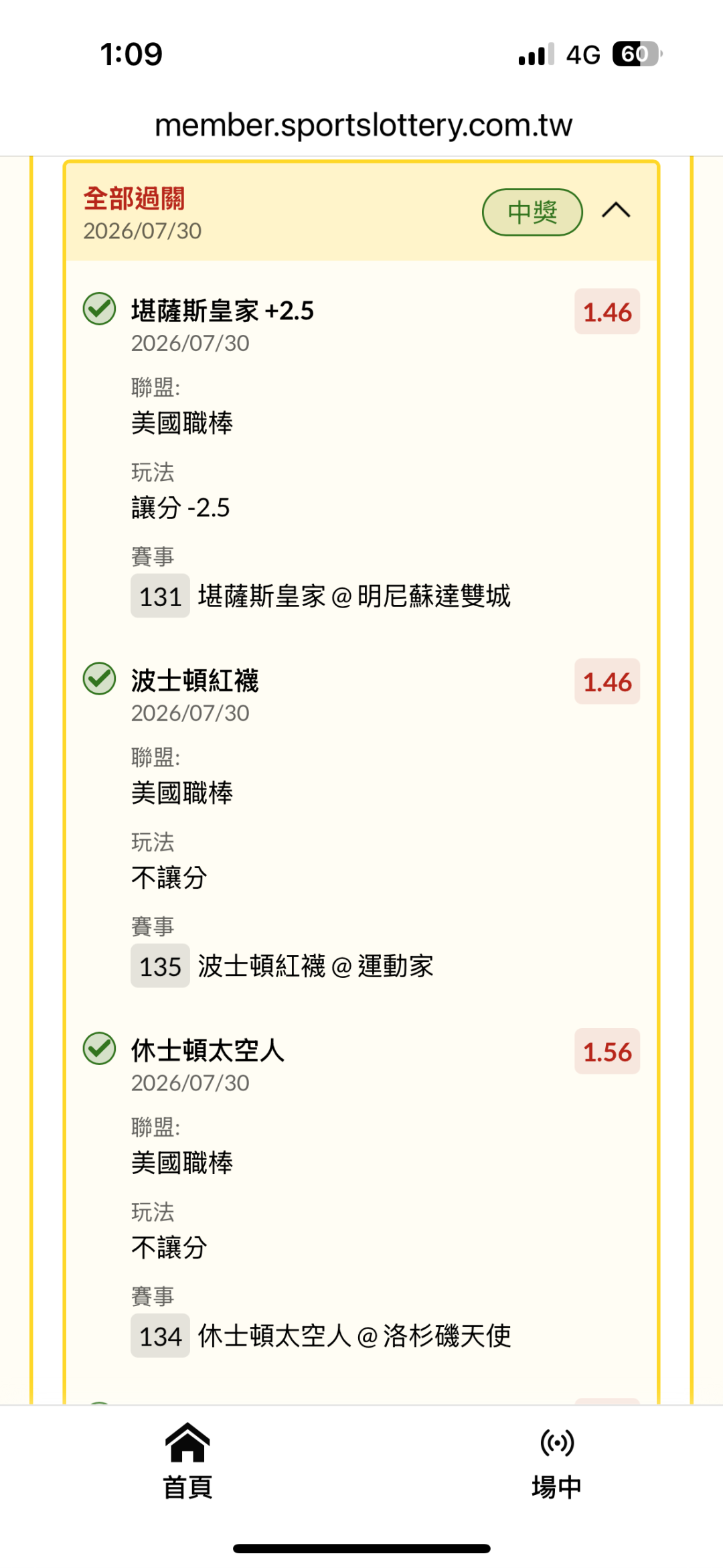Screen dimensions: 723x1568
Task: Tap the website address bar
Action: [x=364, y=125]
